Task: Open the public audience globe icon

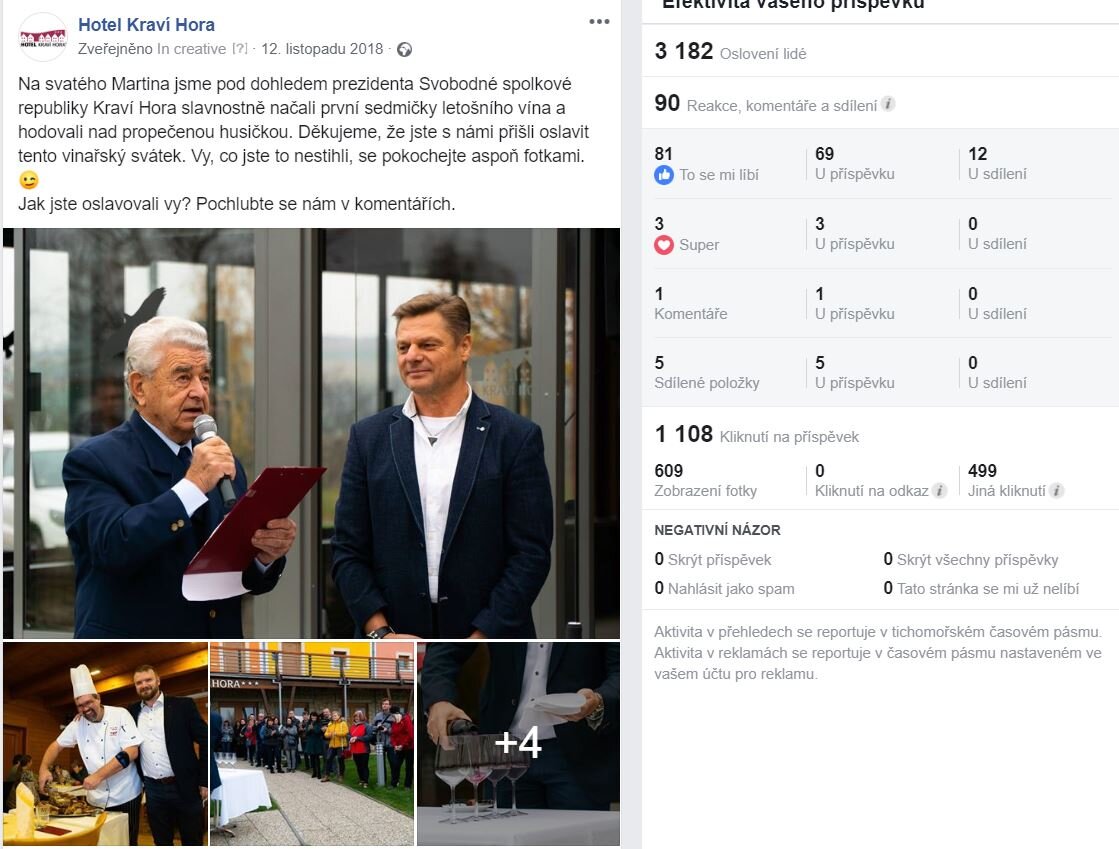Action: tap(404, 49)
